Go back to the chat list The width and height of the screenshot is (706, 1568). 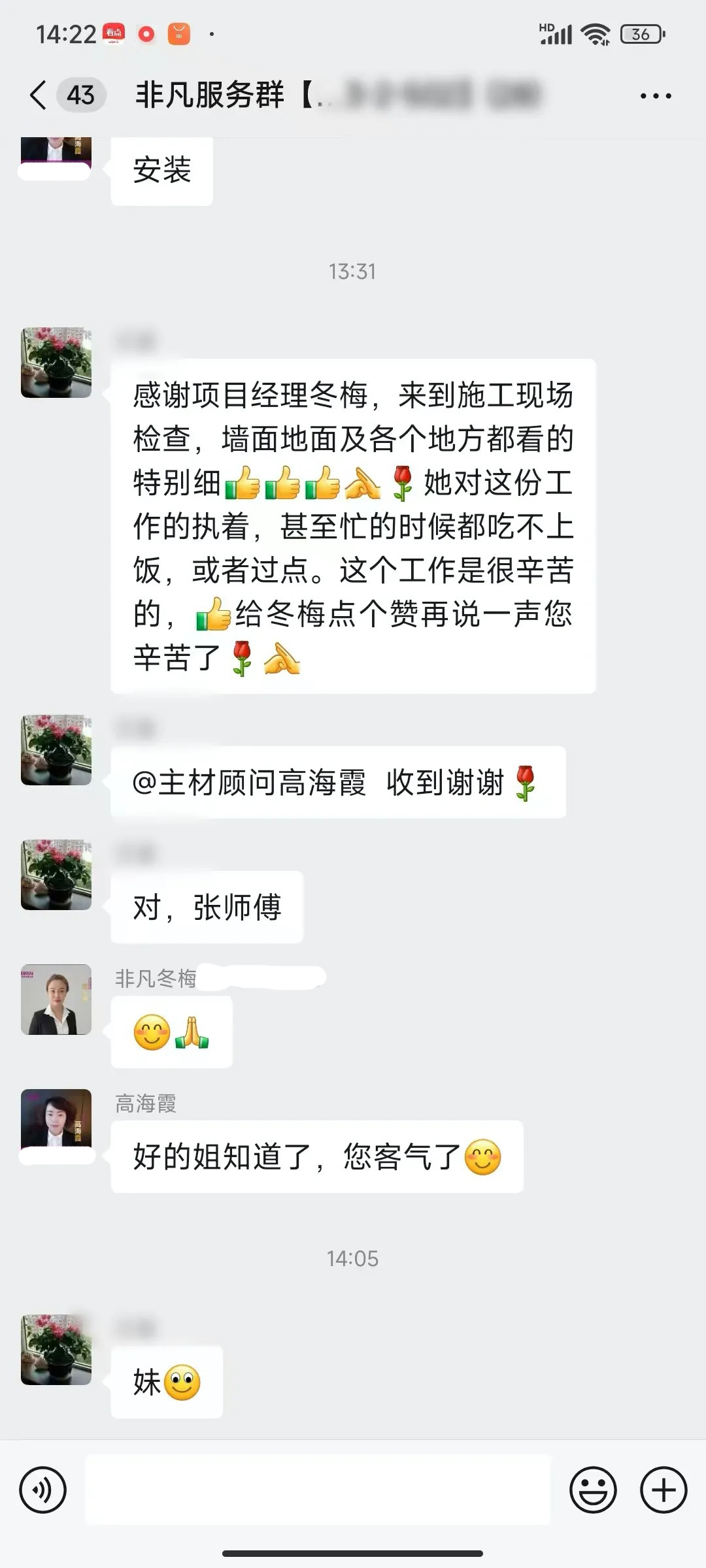(x=39, y=95)
